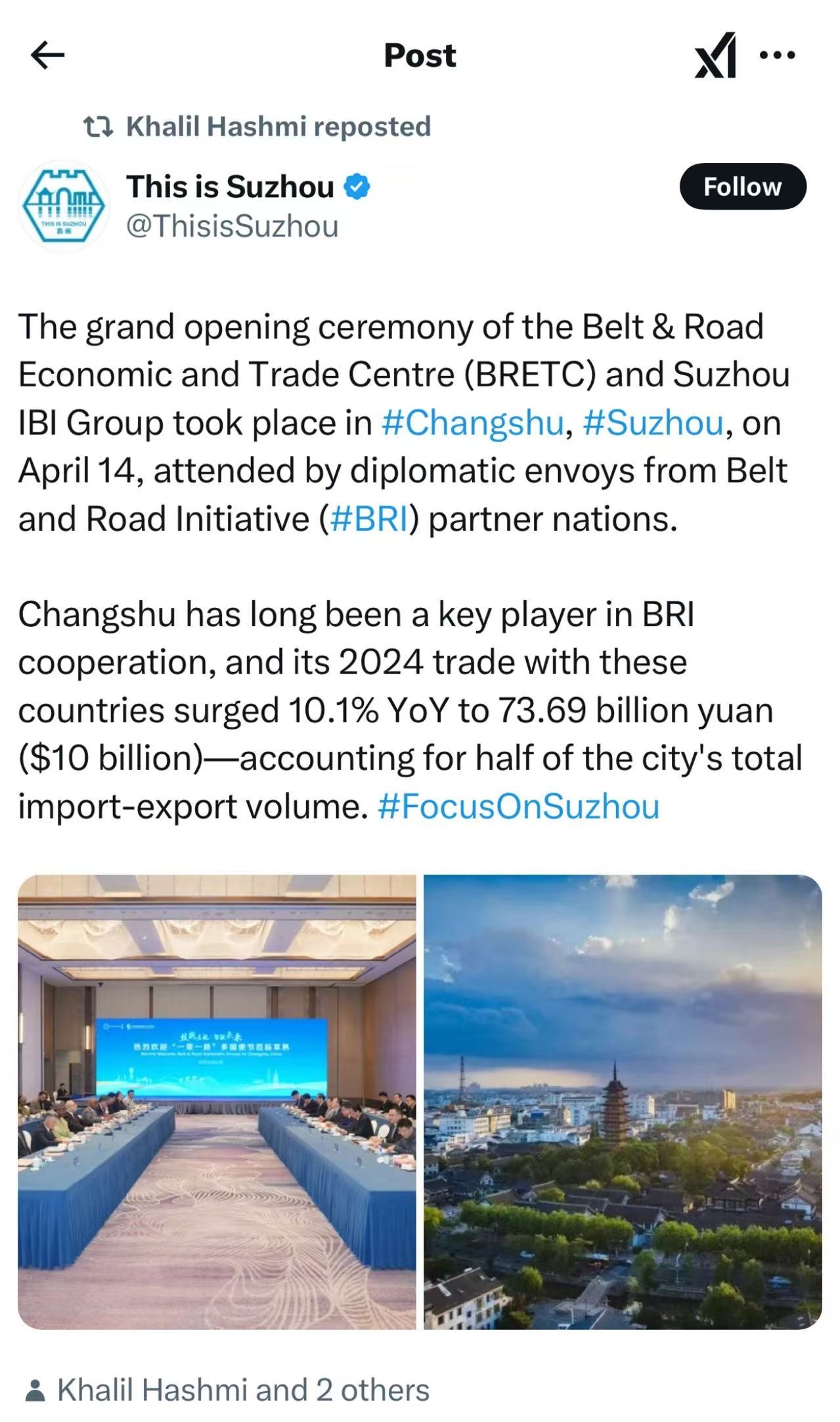This screenshot has height=1422, width=840.
Task: Go back using the arrow
Action: pos(48,55)
